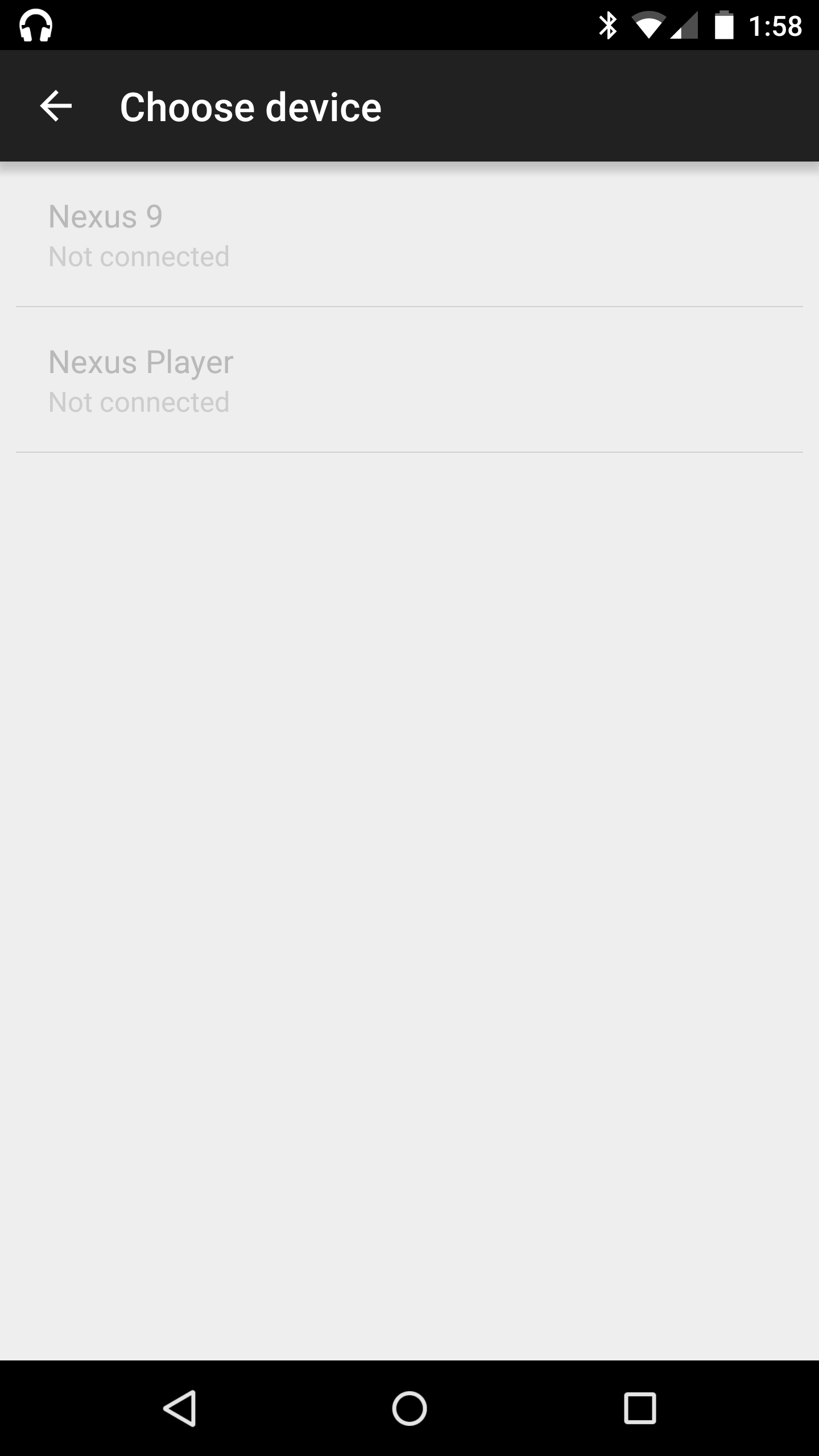Go to the home screen
Screen dimensions: 819x1456
(409, 1409)
